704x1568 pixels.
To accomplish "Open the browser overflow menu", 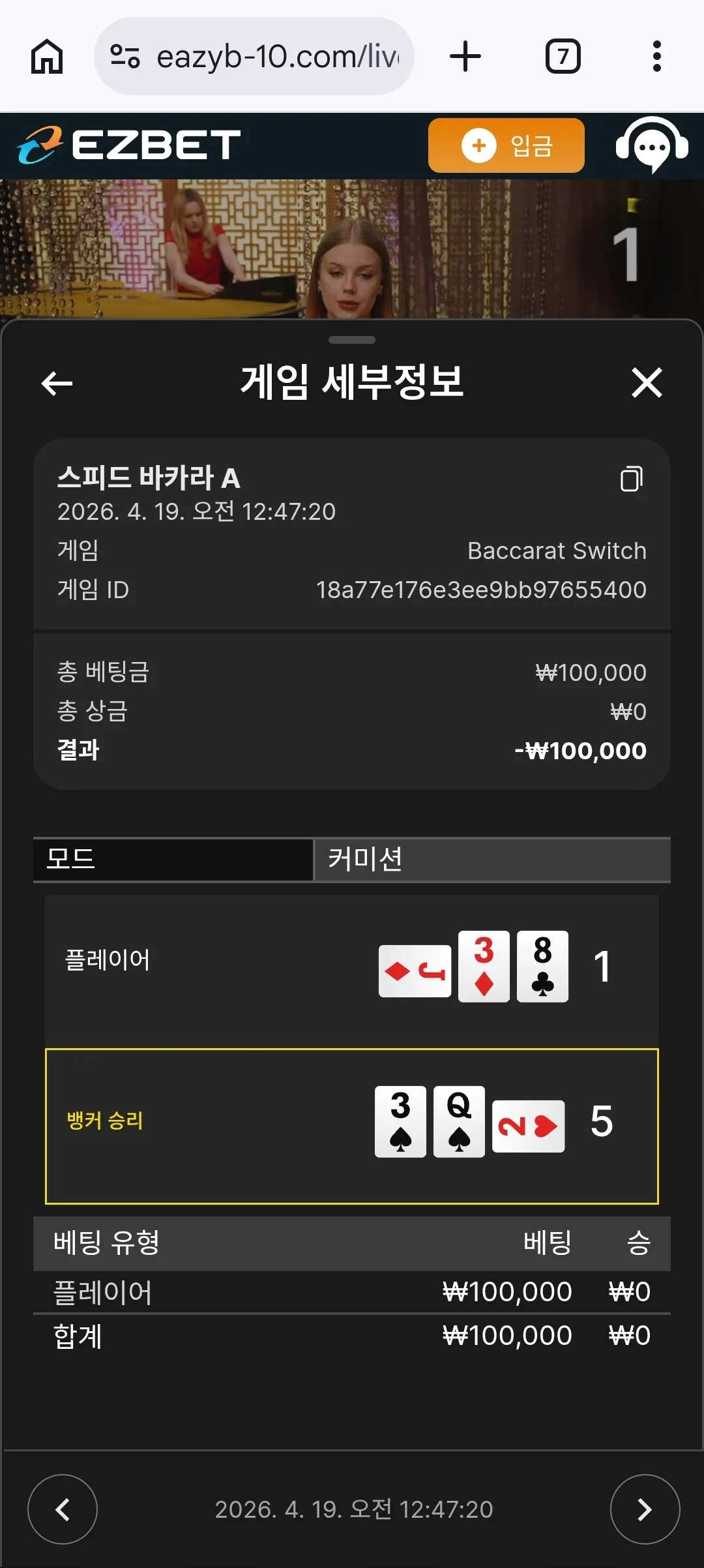I will pos(657,56).
